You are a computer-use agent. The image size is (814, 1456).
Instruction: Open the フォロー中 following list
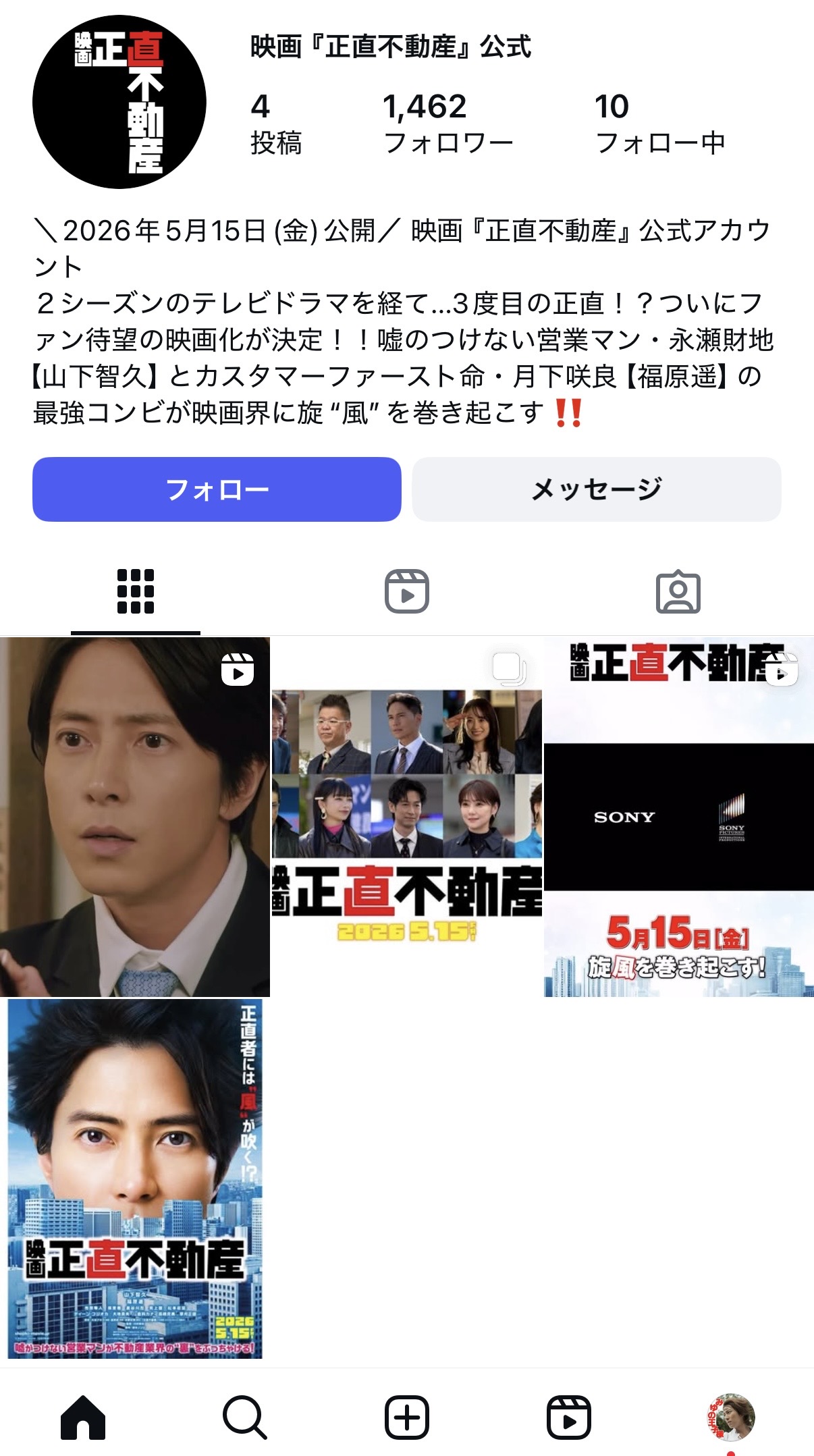tap(659, 124)
